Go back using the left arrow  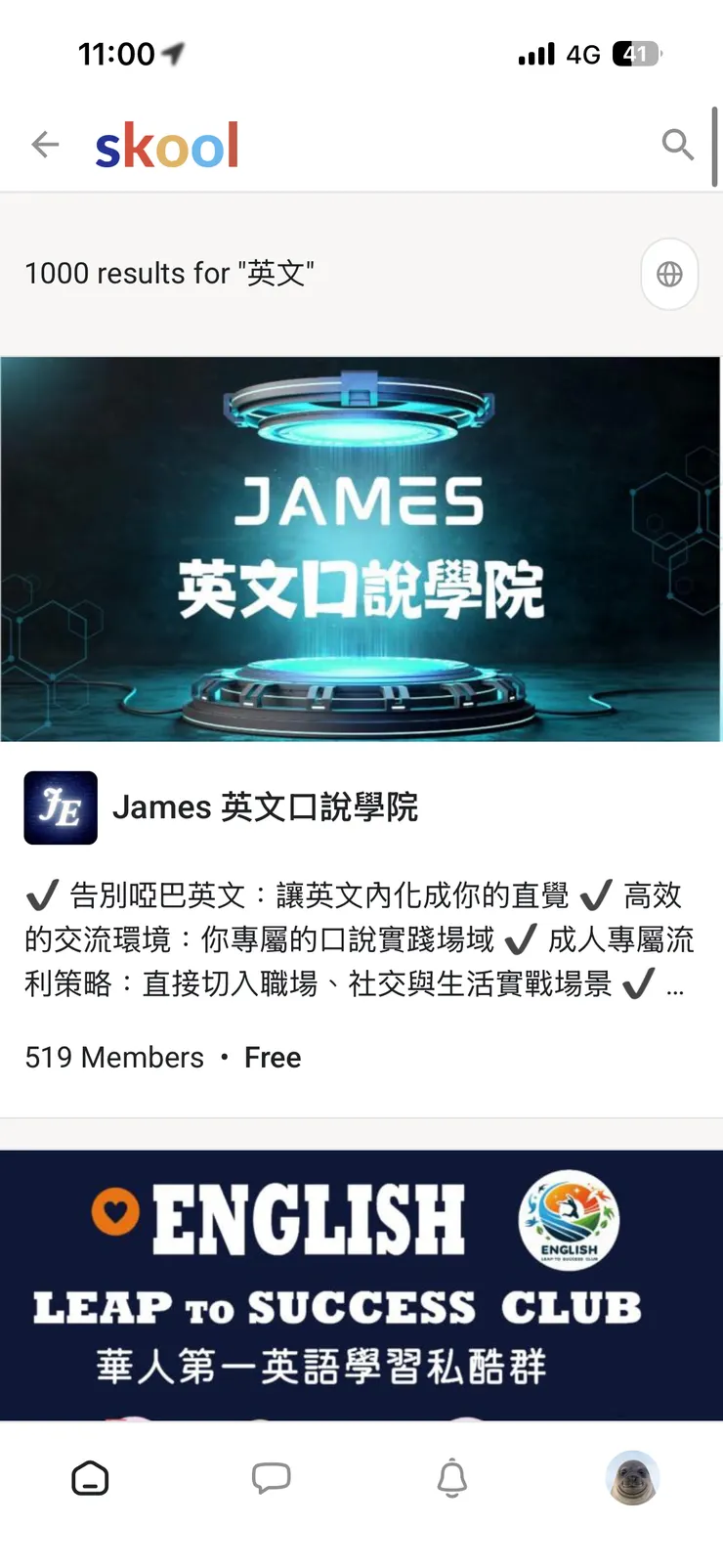coord(44,144)
